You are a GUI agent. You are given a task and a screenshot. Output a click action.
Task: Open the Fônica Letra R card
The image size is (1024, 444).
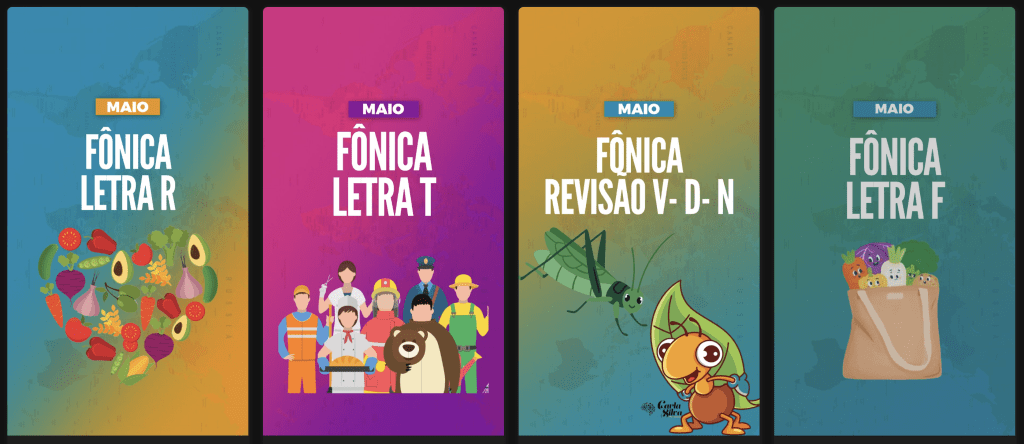pos(128,220)
